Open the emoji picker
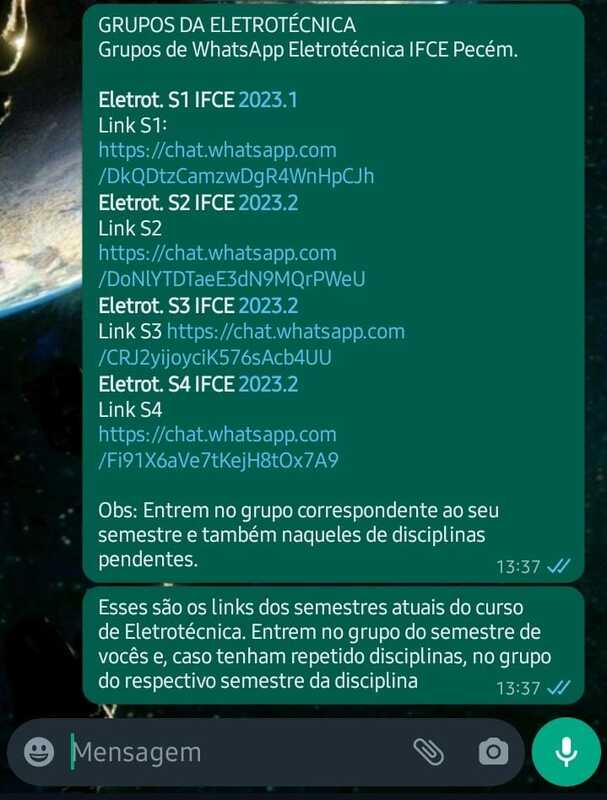This screenshot has height=800, width=607. tap(38, 751)
